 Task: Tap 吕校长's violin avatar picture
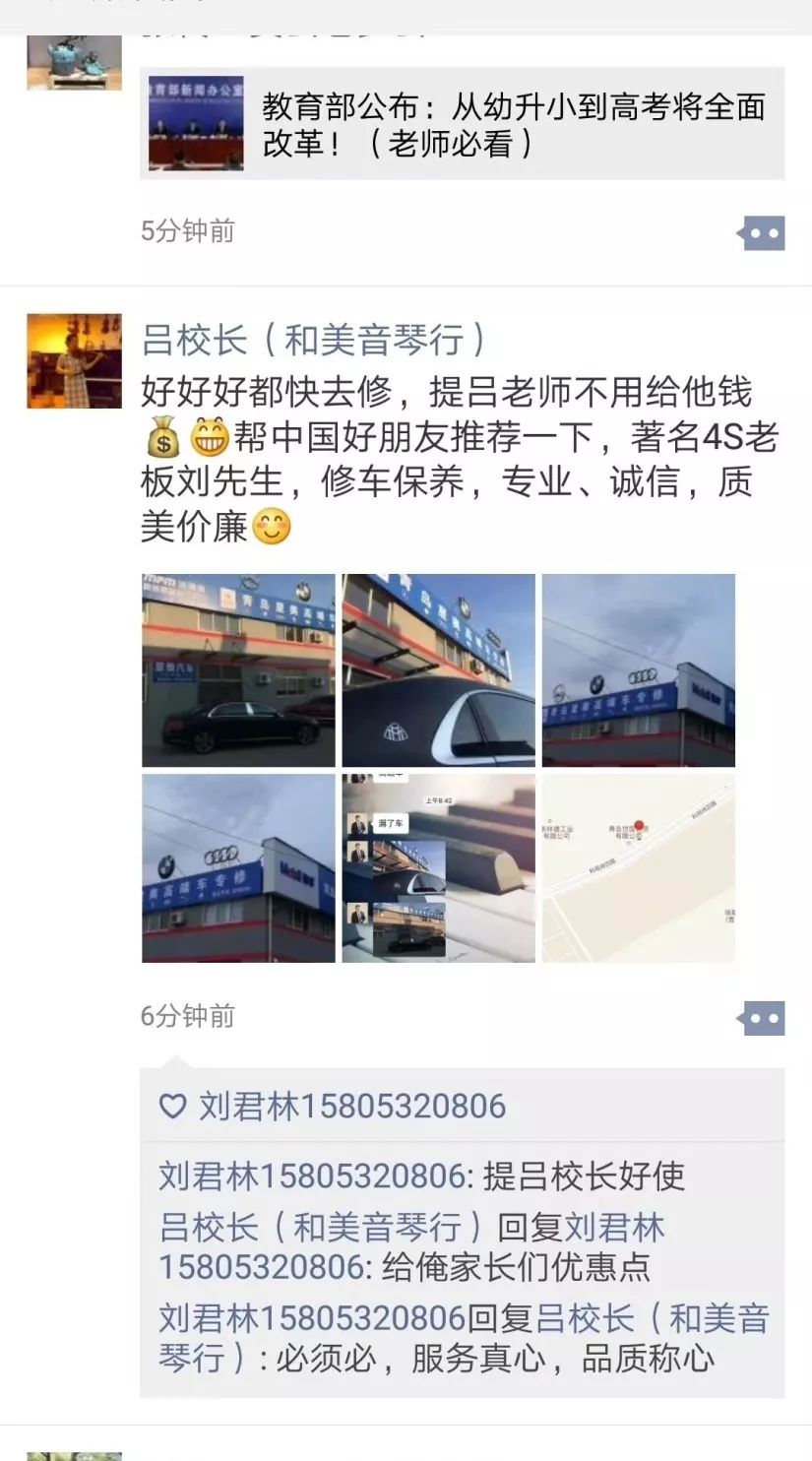[x=75, y=361]
